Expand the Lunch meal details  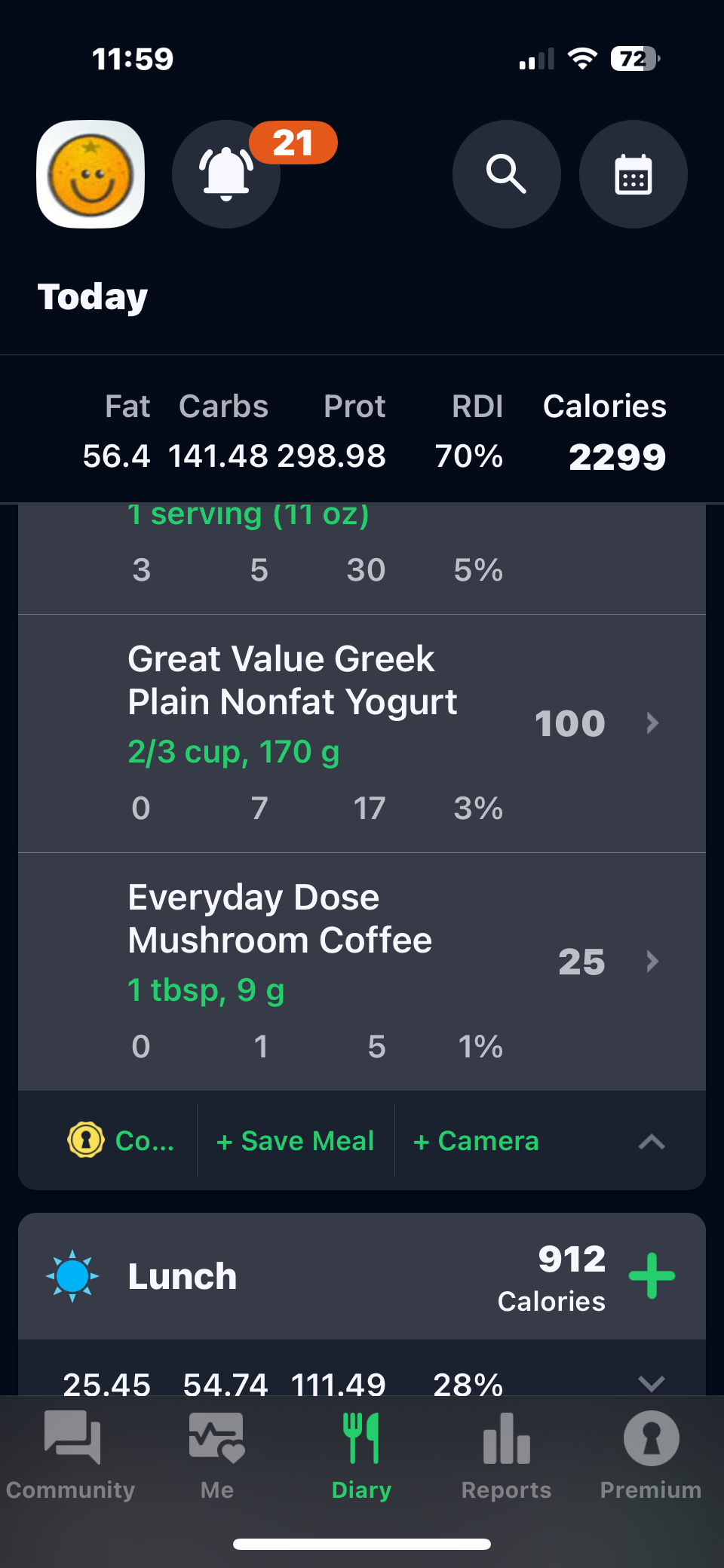pyautogui.click(x=652, y=1382)
